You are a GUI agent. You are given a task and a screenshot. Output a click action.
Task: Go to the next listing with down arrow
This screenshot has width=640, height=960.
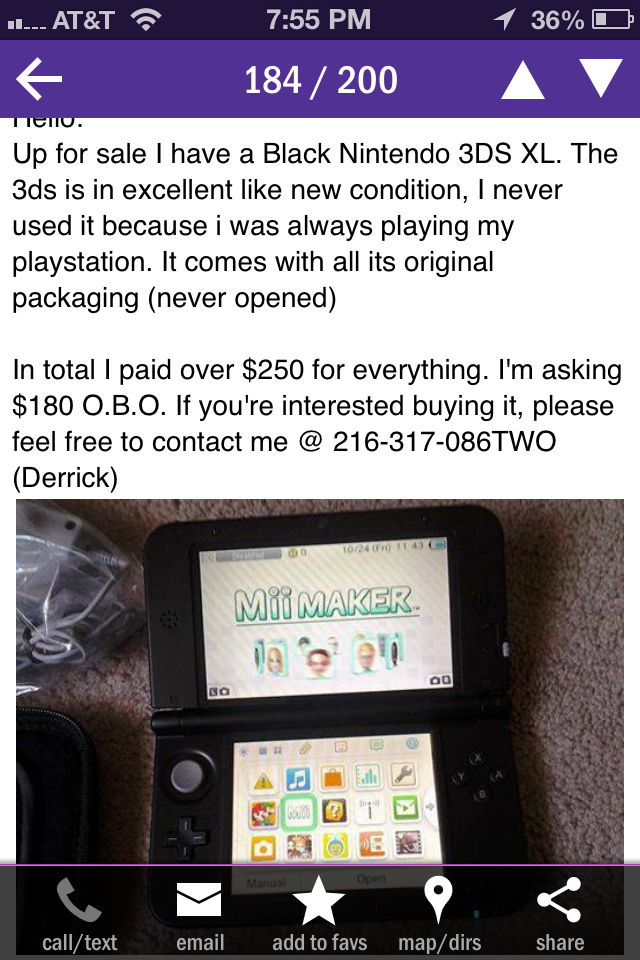click(601, 79)
